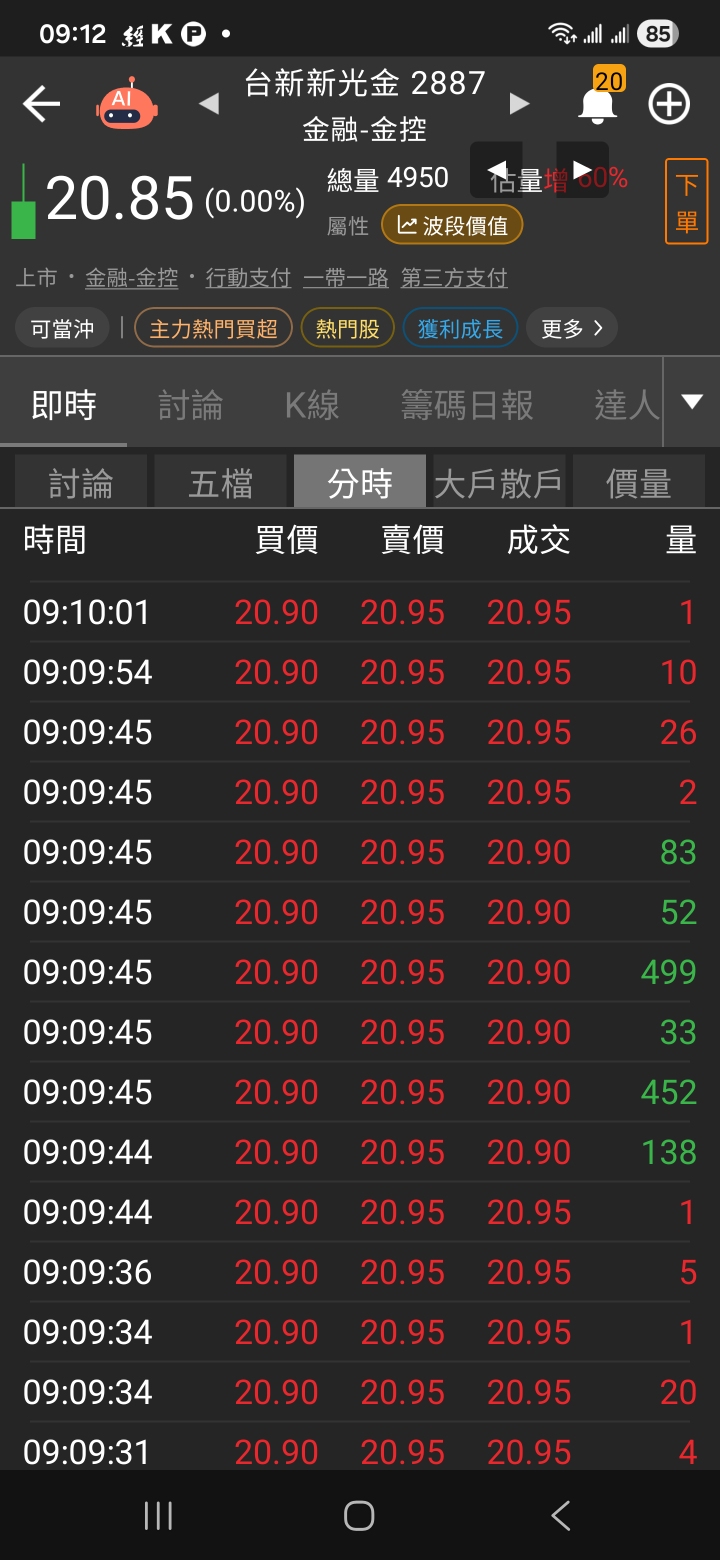
Task: Select the 獲利成長 tag chip
Action: (x=460, y=328)
